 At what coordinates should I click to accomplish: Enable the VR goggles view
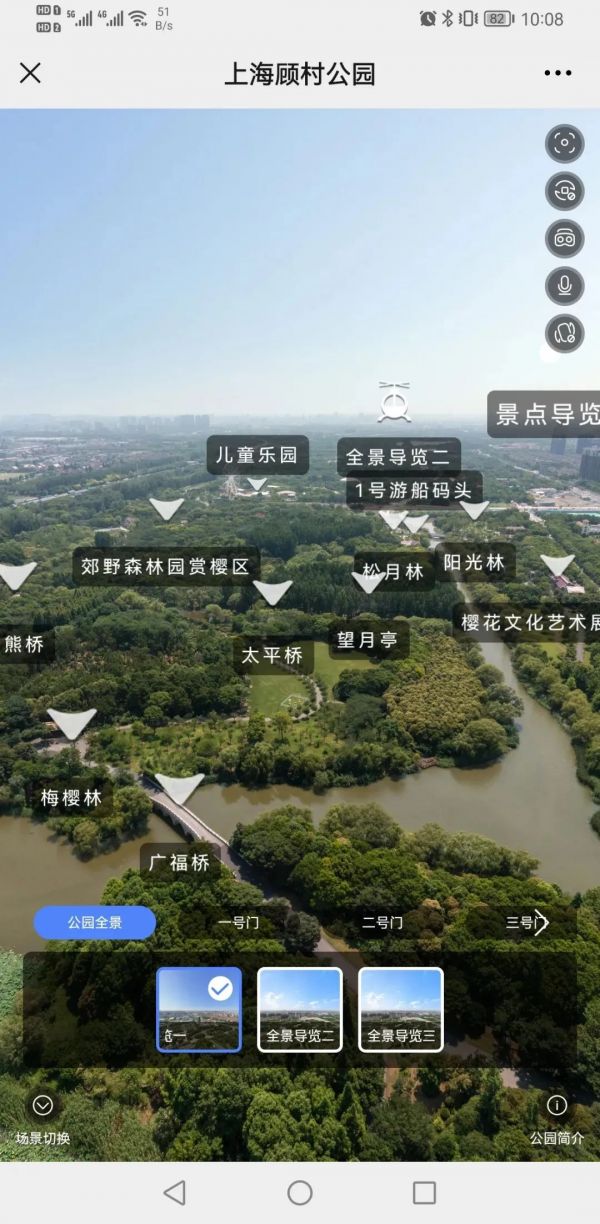coord(564,239)
